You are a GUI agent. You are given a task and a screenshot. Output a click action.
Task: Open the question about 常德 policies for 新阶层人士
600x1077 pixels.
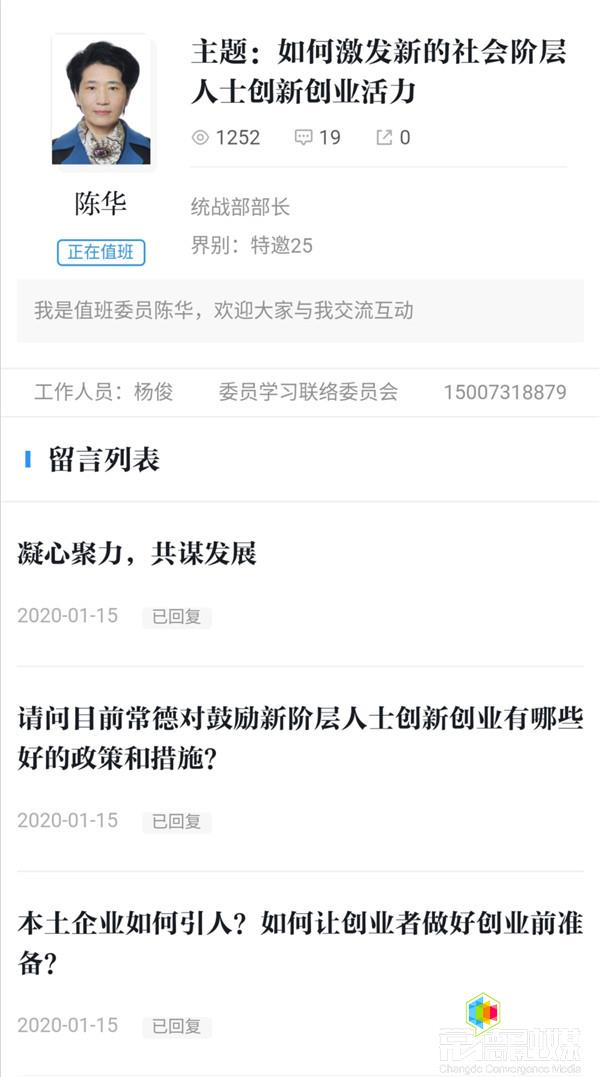click(300, 738)
